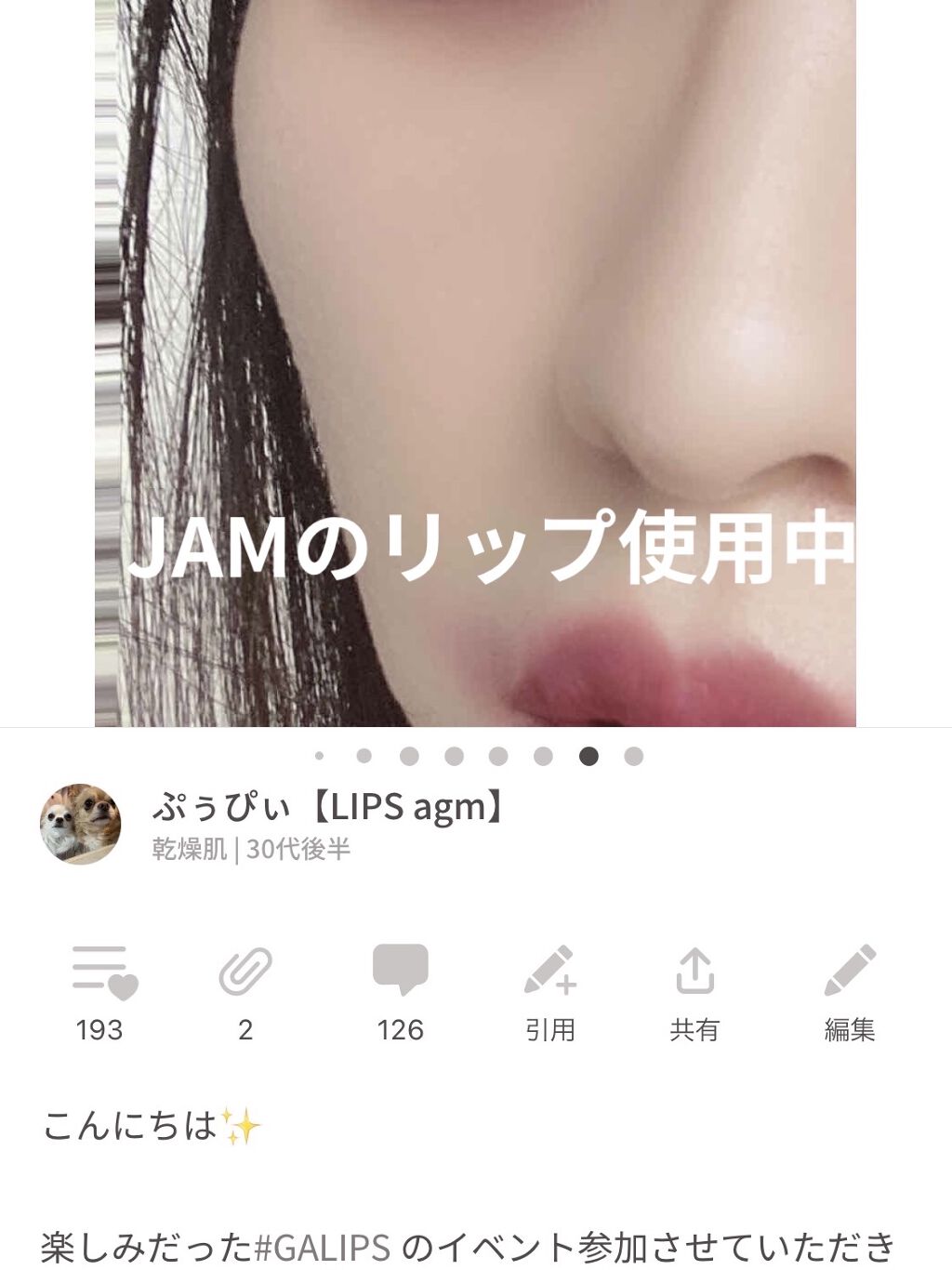Open the ぷぅぴぃ【LIPS agm】 username

(329, 807)
